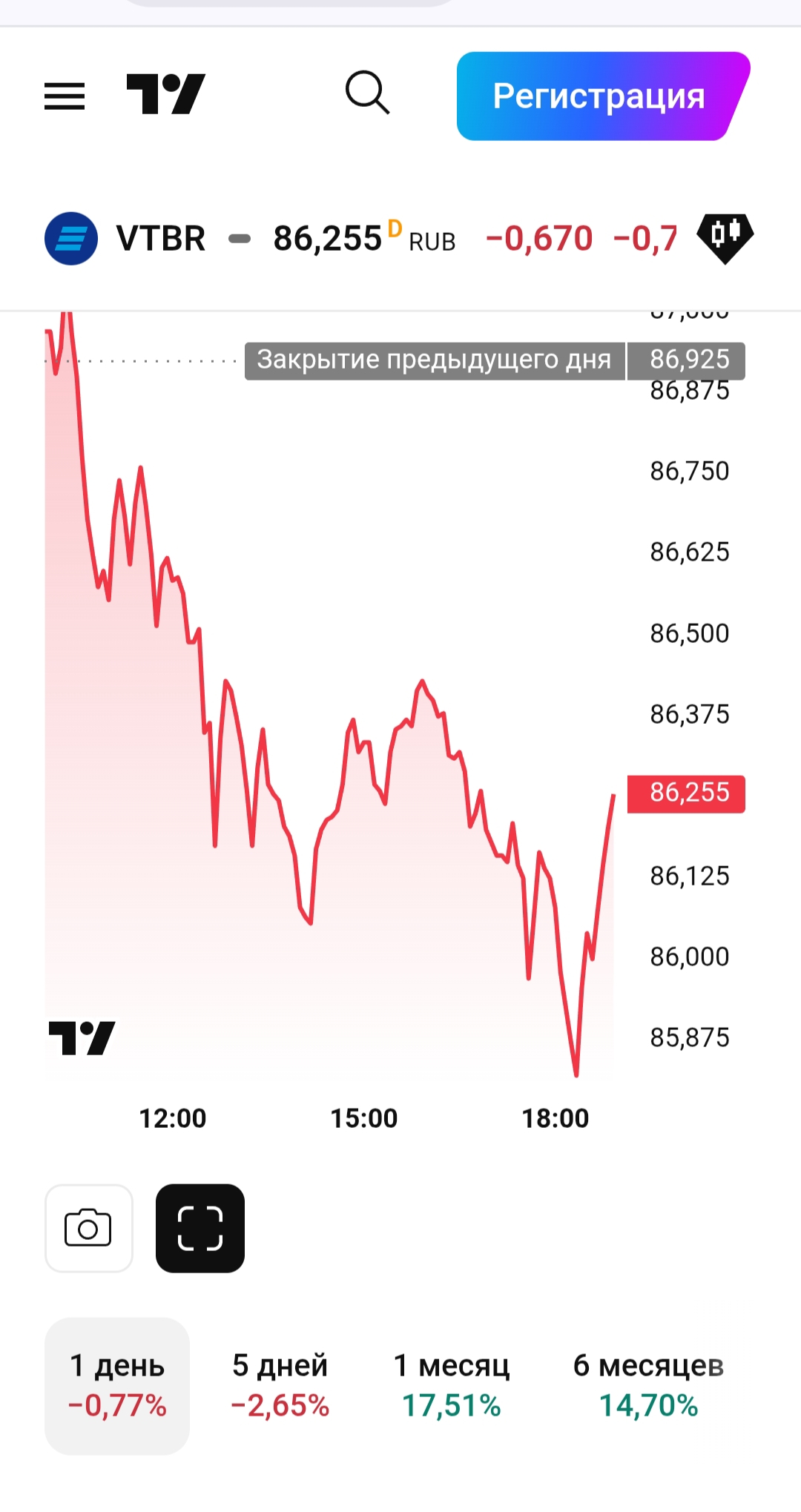Viewport: 801px width, 1512px height.
Task: Select the 1 день range
Action: pyautogui.click(x=117, y=1385)
